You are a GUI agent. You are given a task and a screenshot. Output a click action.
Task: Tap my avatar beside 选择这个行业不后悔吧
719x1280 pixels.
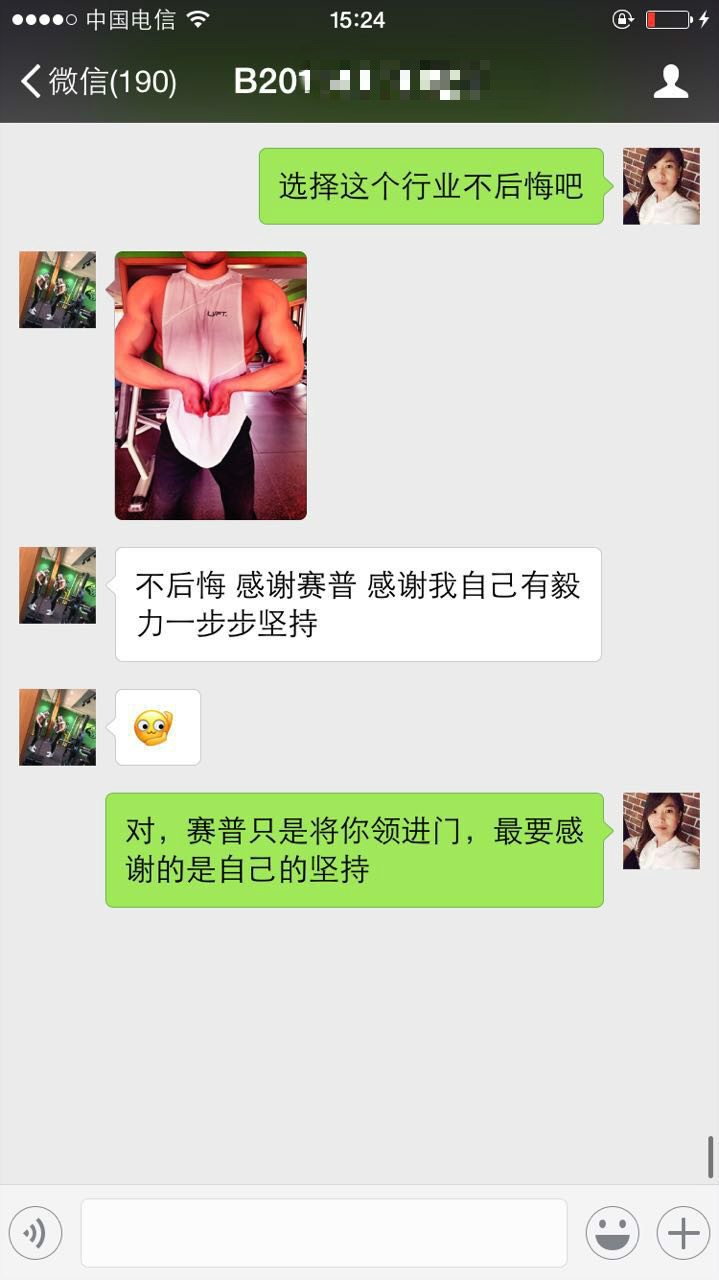click(x=661, y=186)
